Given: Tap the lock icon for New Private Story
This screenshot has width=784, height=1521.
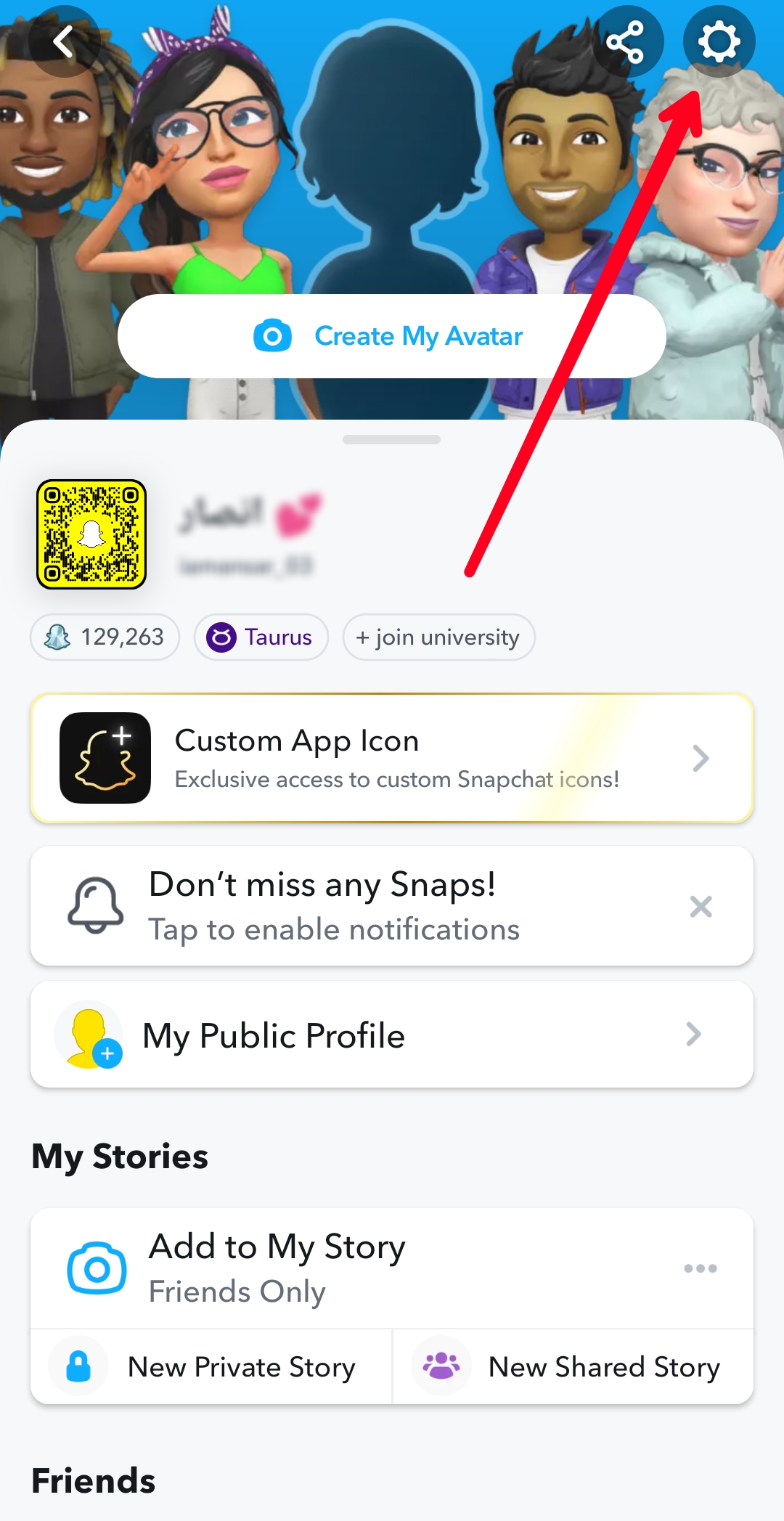Looking at the screenshot, I should 77,1366.
